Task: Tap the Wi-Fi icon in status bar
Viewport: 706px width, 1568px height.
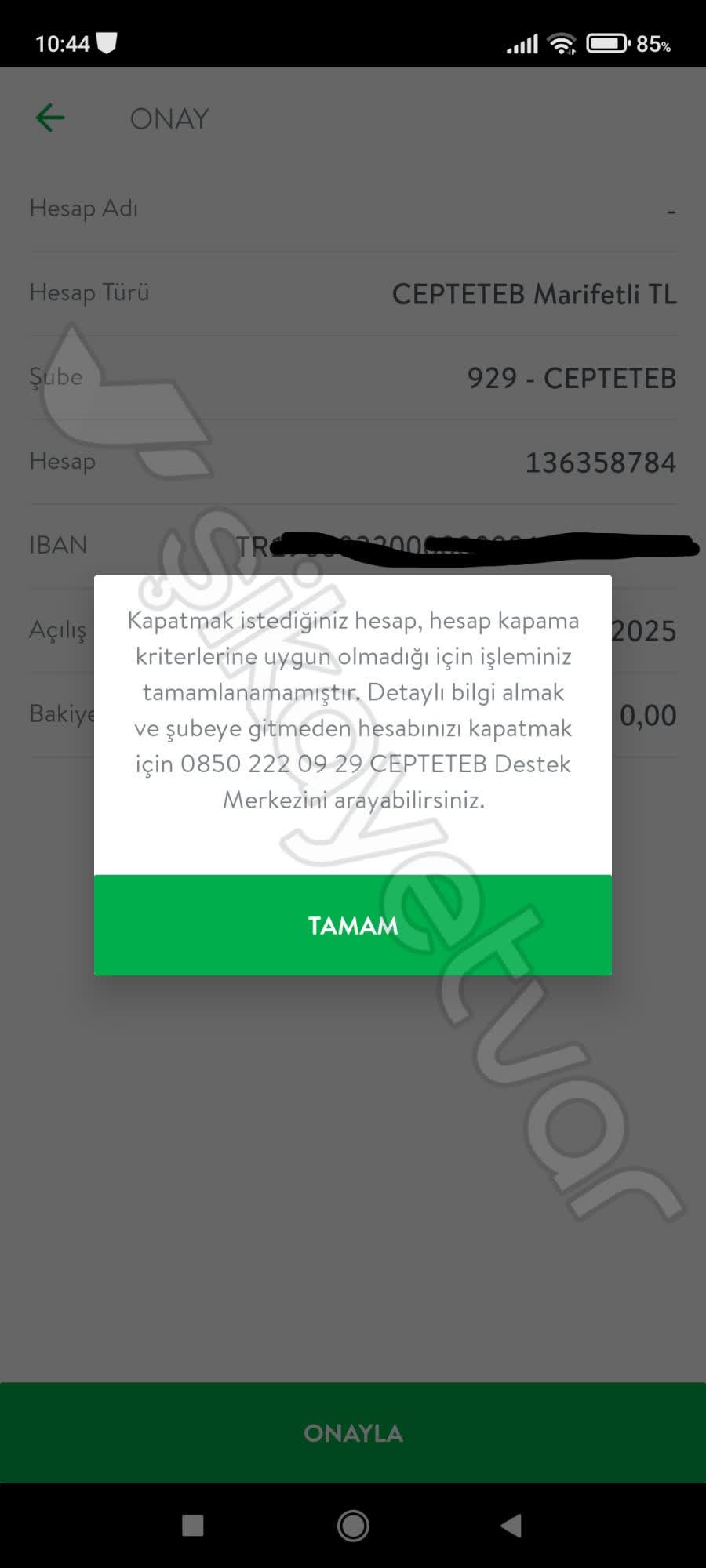Action: coord(562,45)
